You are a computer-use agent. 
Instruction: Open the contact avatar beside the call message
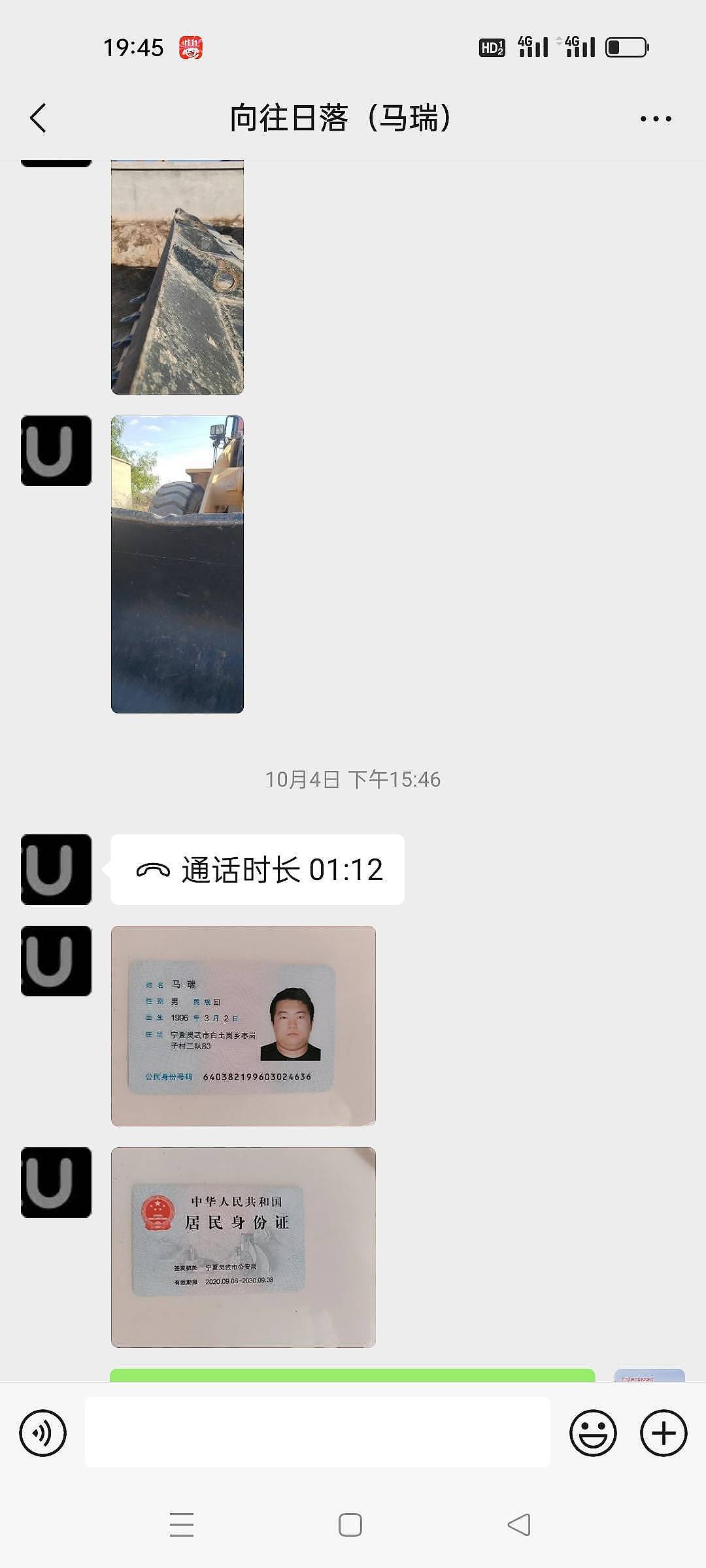pyautogui.click(x=56, y=870)
